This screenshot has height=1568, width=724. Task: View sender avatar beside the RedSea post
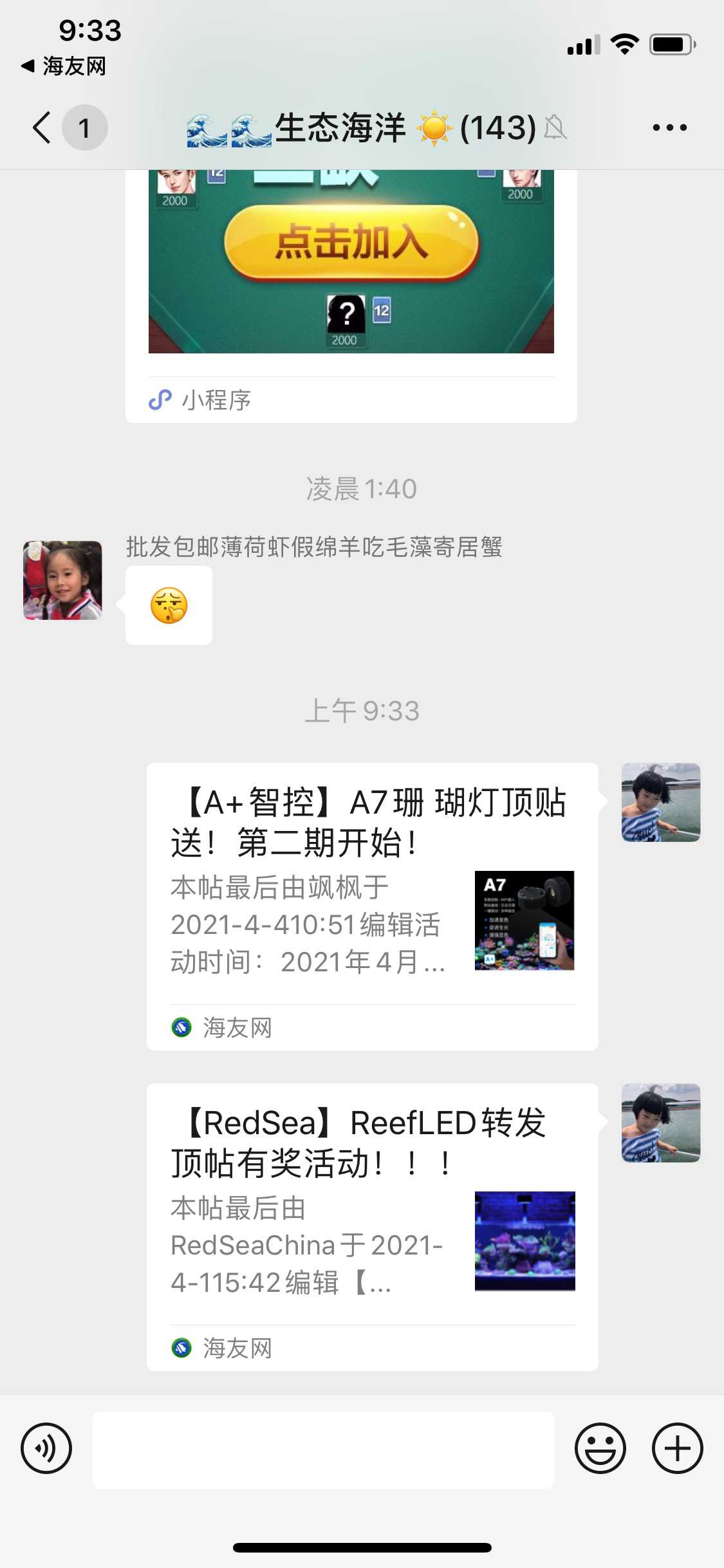pyautogui.click(x=660, y=1123)
